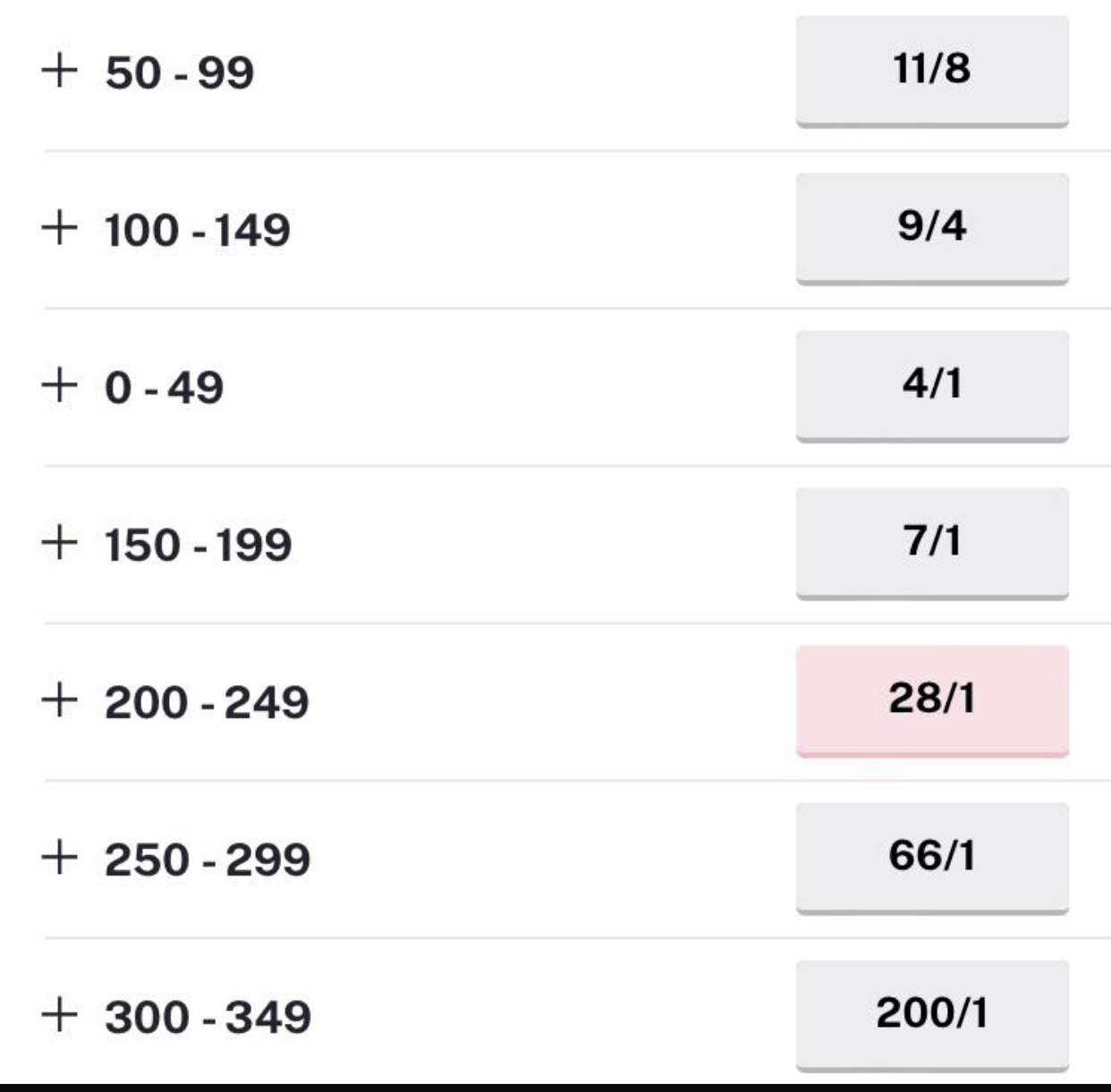The image size is (1111, 1092).
Task: Expand the 50 - 99 row
Action: point(59,70)
